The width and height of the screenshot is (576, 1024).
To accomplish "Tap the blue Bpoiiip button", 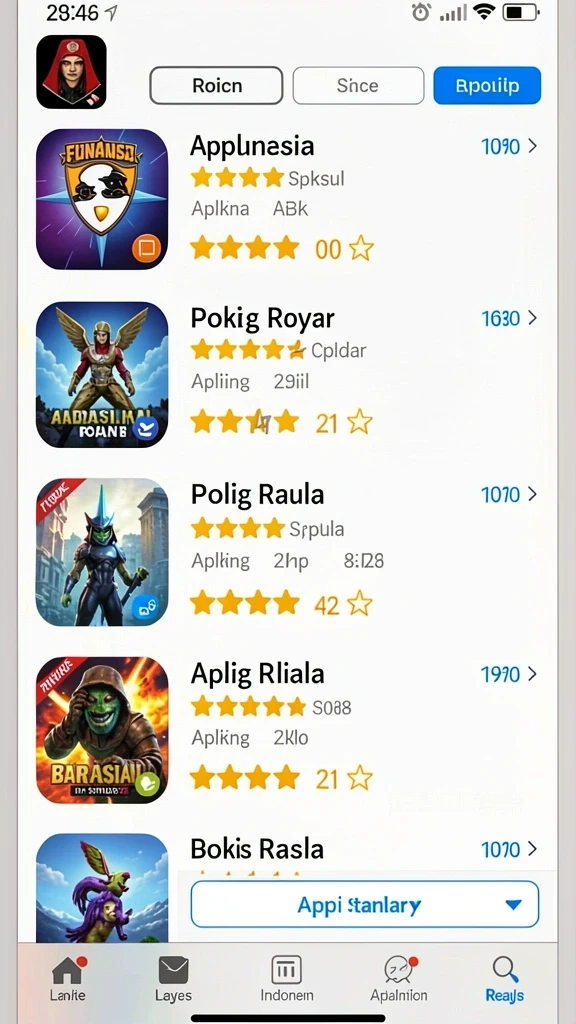I will (487, 86).
